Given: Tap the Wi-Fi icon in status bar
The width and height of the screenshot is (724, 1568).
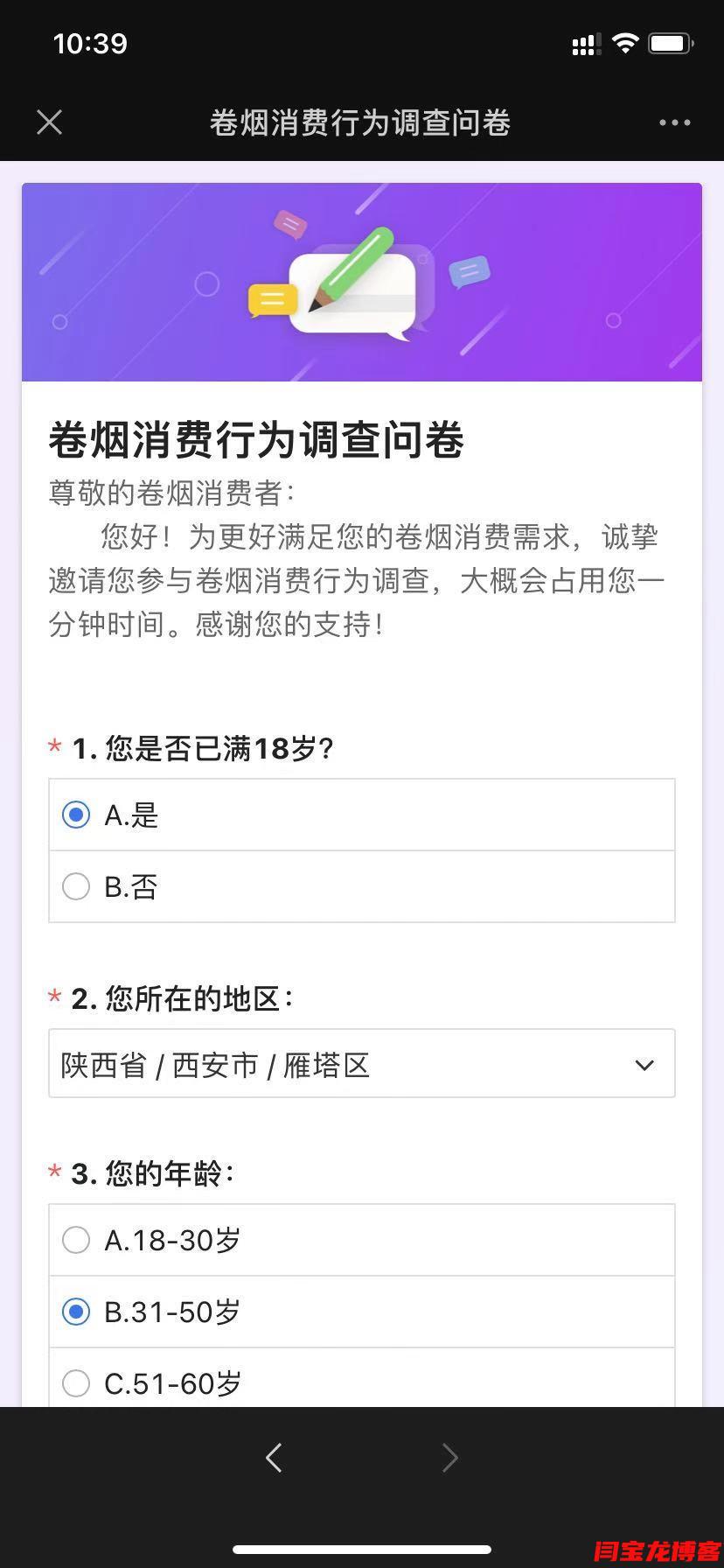Looking at the screenshot, I should 625,42.
